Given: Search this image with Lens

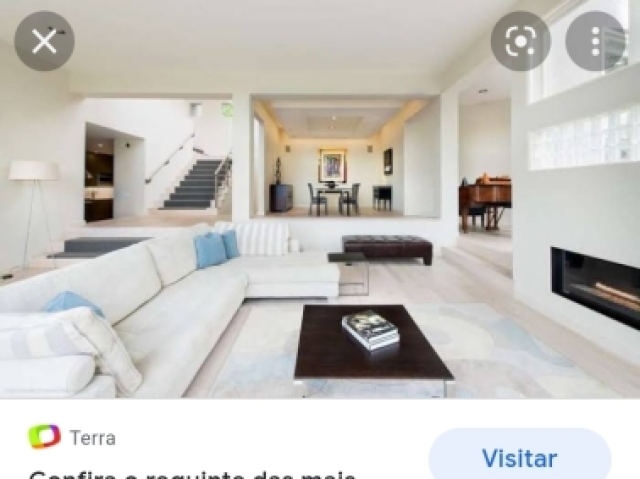Looking at the screenshot, I should click(520, 41).
